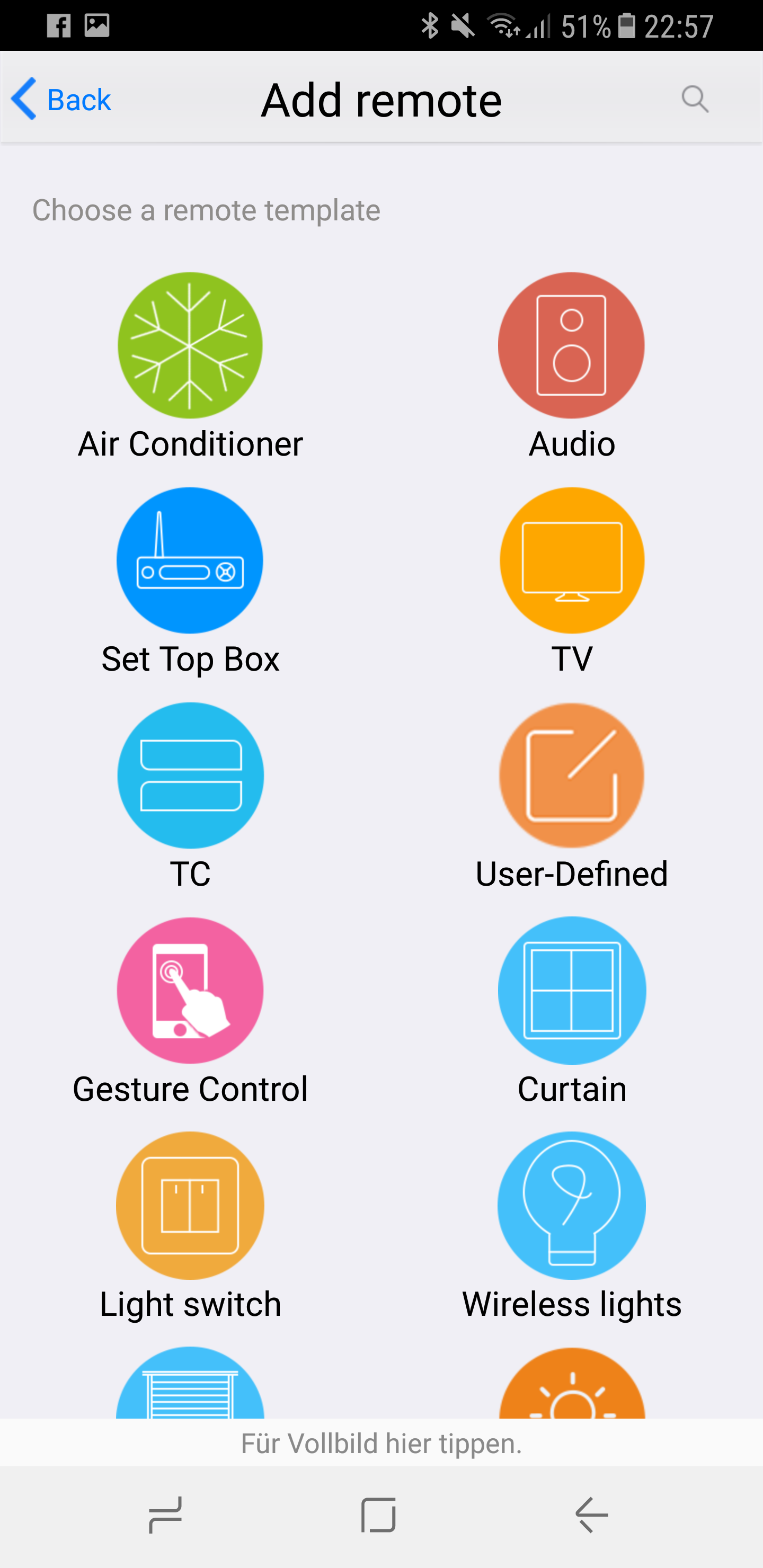Screen dimensions: 763x1568
Task: Open the search magnifier icon
Action: pyautogui.click(x=695, y=99)
